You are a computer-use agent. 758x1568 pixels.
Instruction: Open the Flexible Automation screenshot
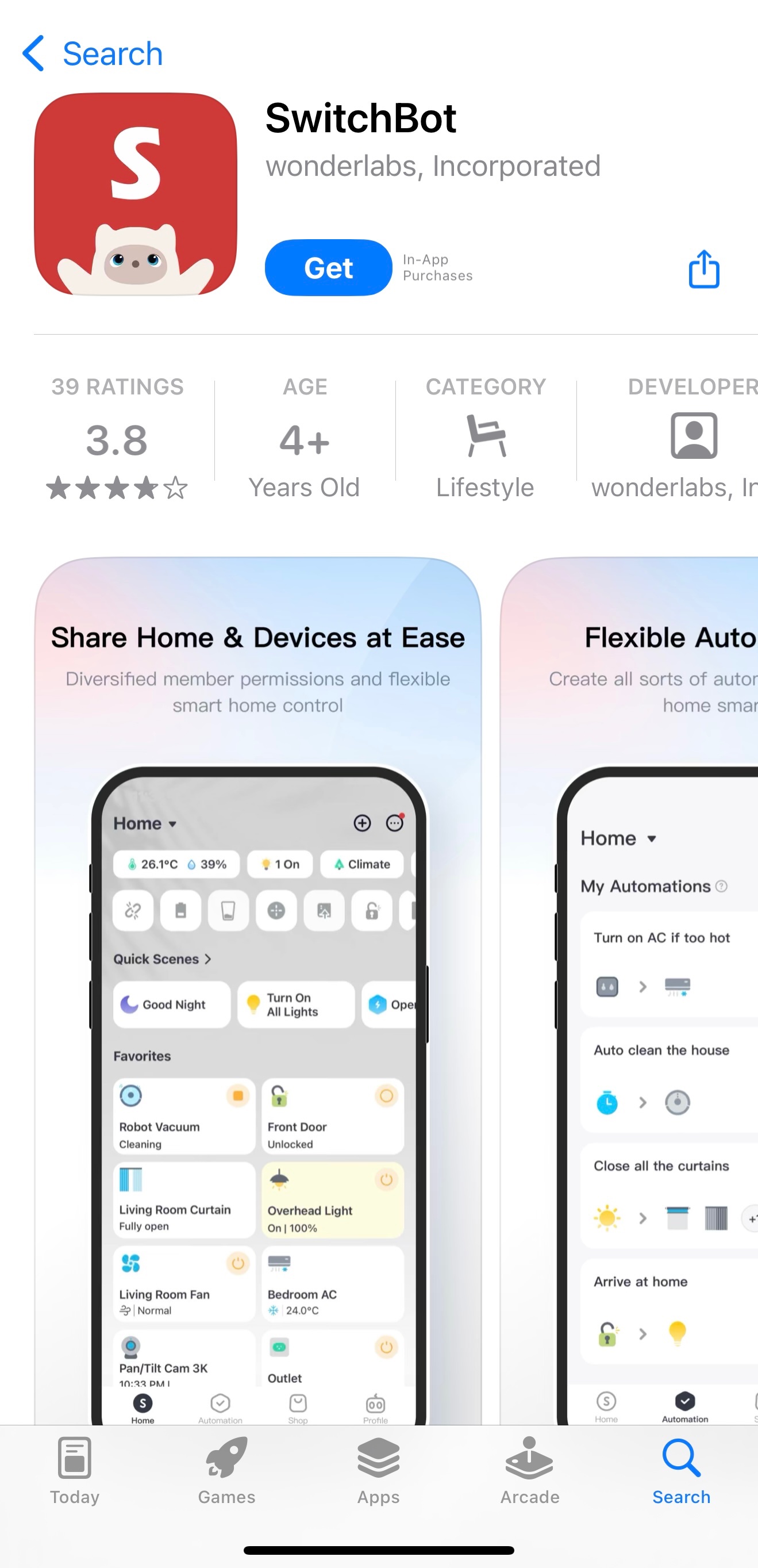pos(633,974)
